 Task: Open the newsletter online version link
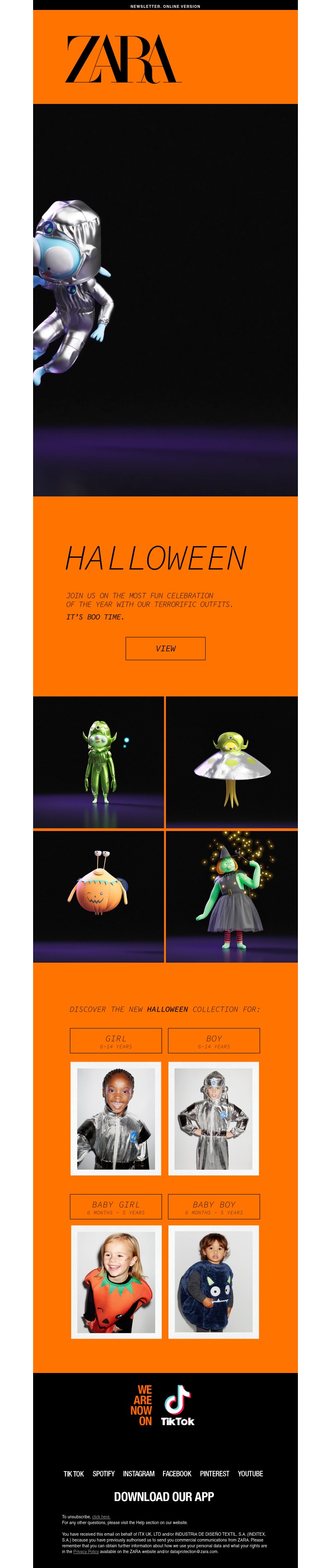(x=165, y=6)
